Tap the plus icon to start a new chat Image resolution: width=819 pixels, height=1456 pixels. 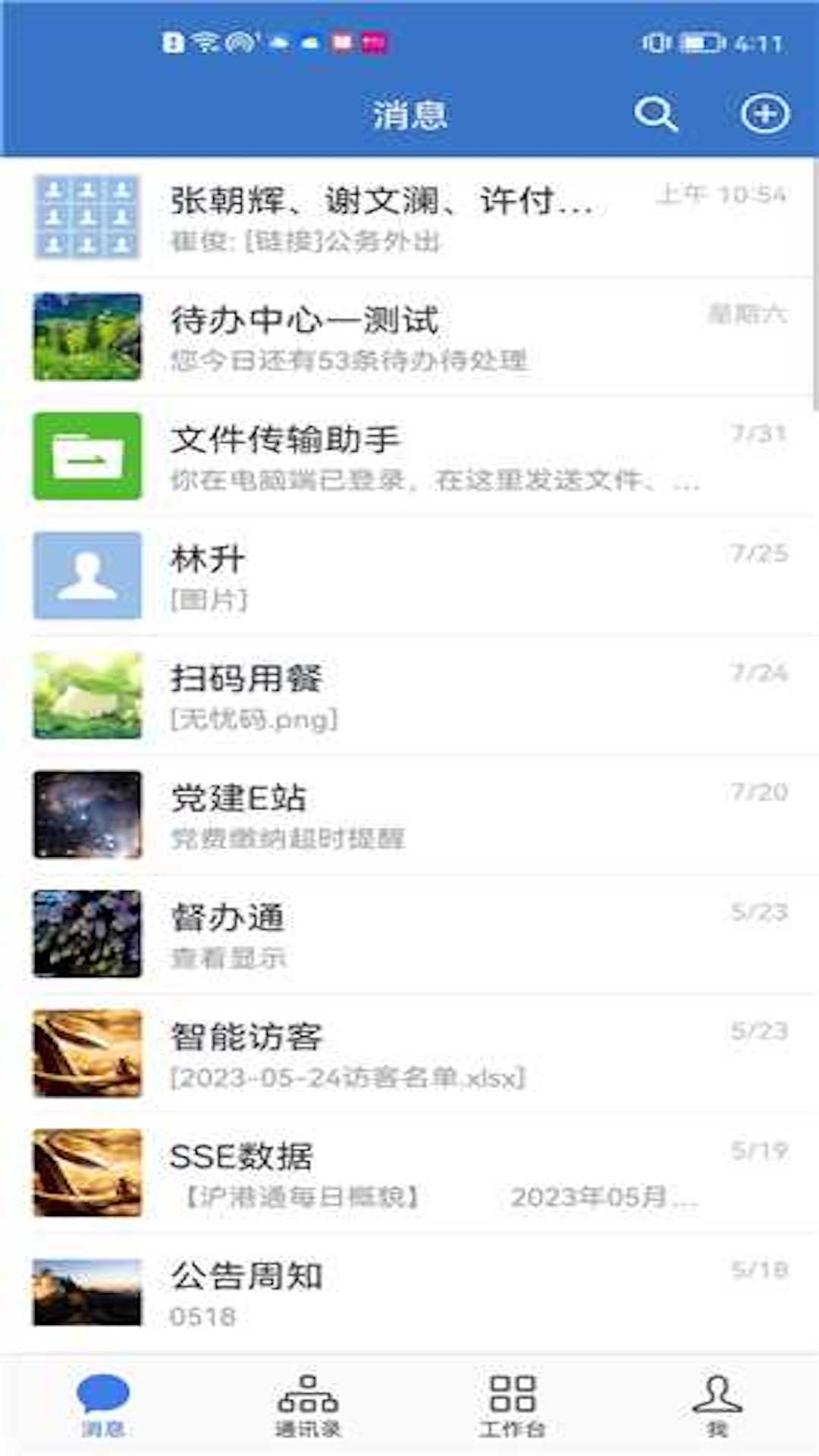click(764, 114)
